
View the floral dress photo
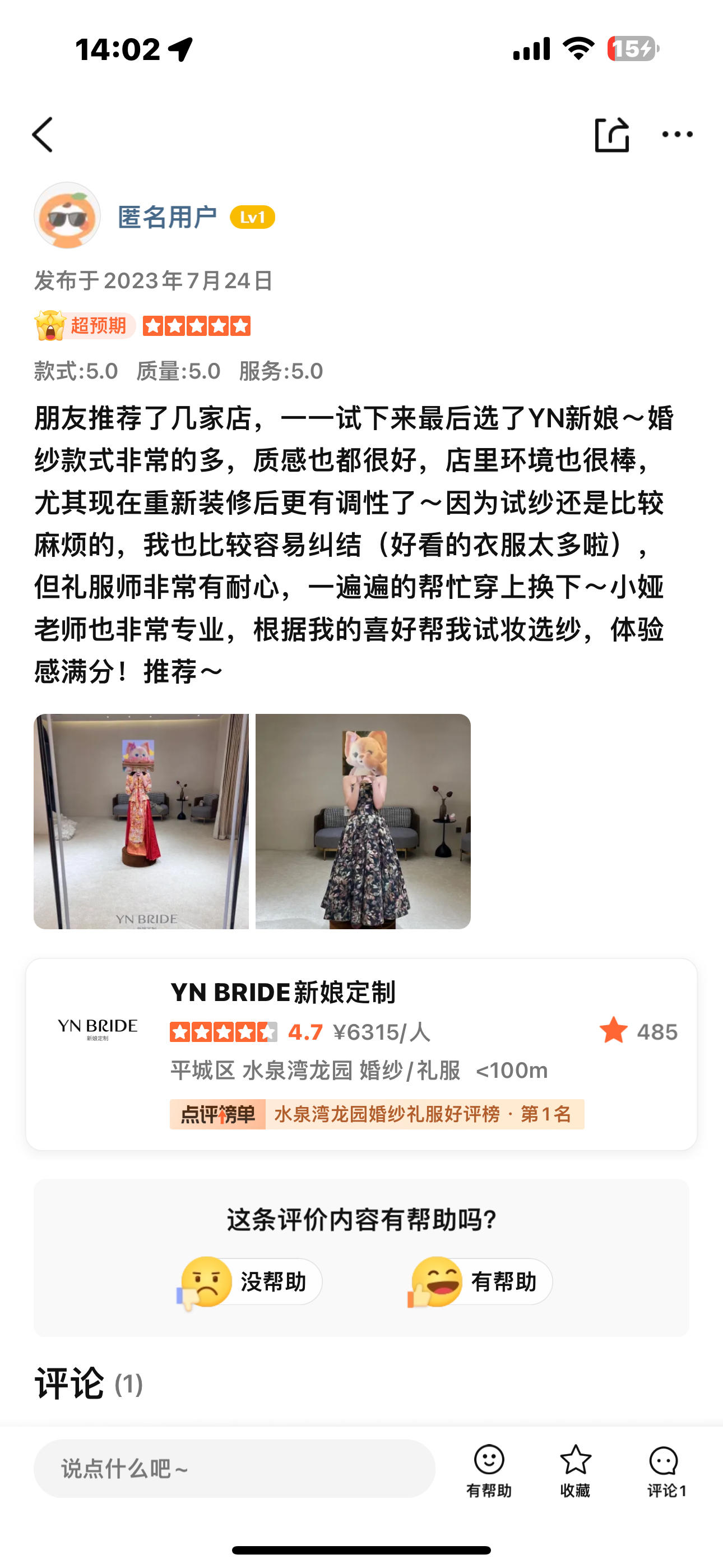point(363,821)
